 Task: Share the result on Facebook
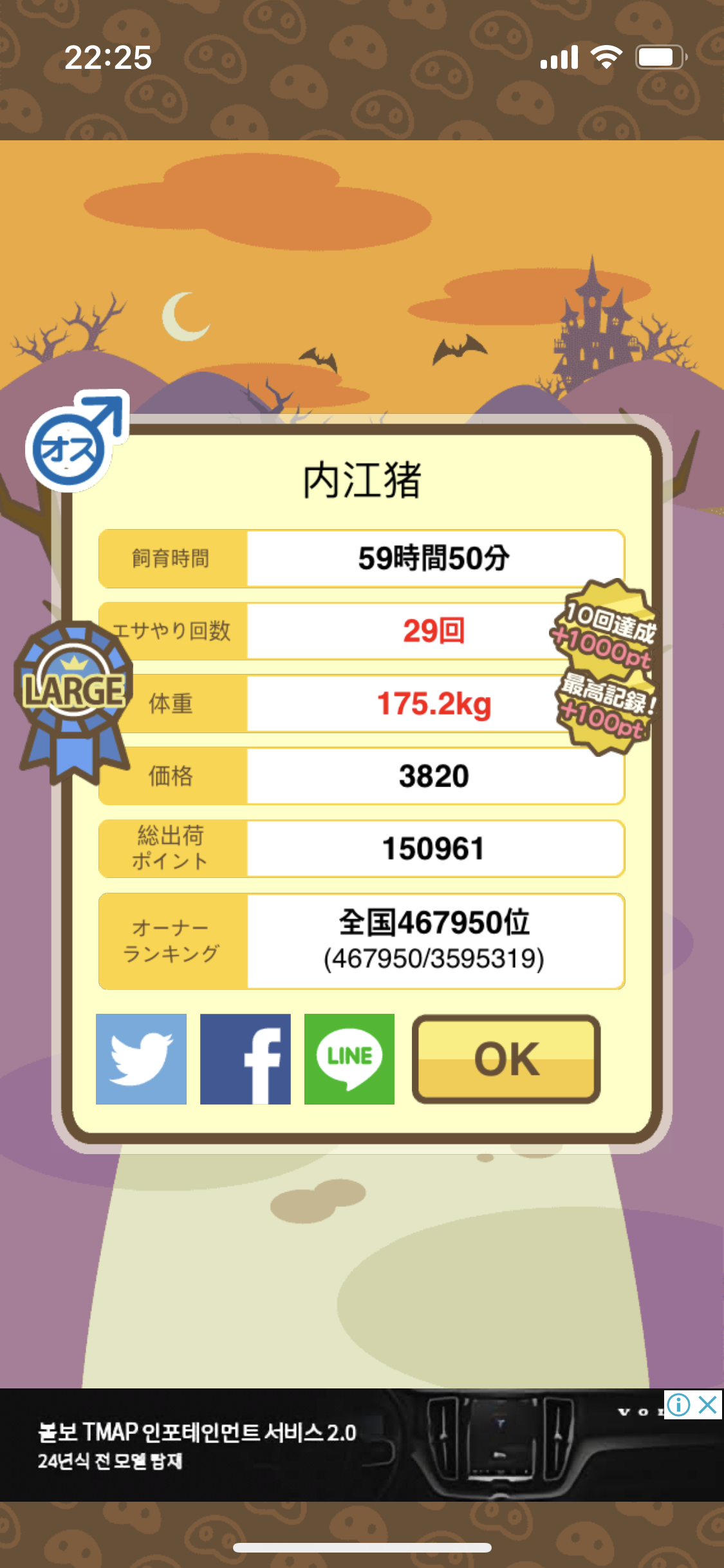[245, 1059]
